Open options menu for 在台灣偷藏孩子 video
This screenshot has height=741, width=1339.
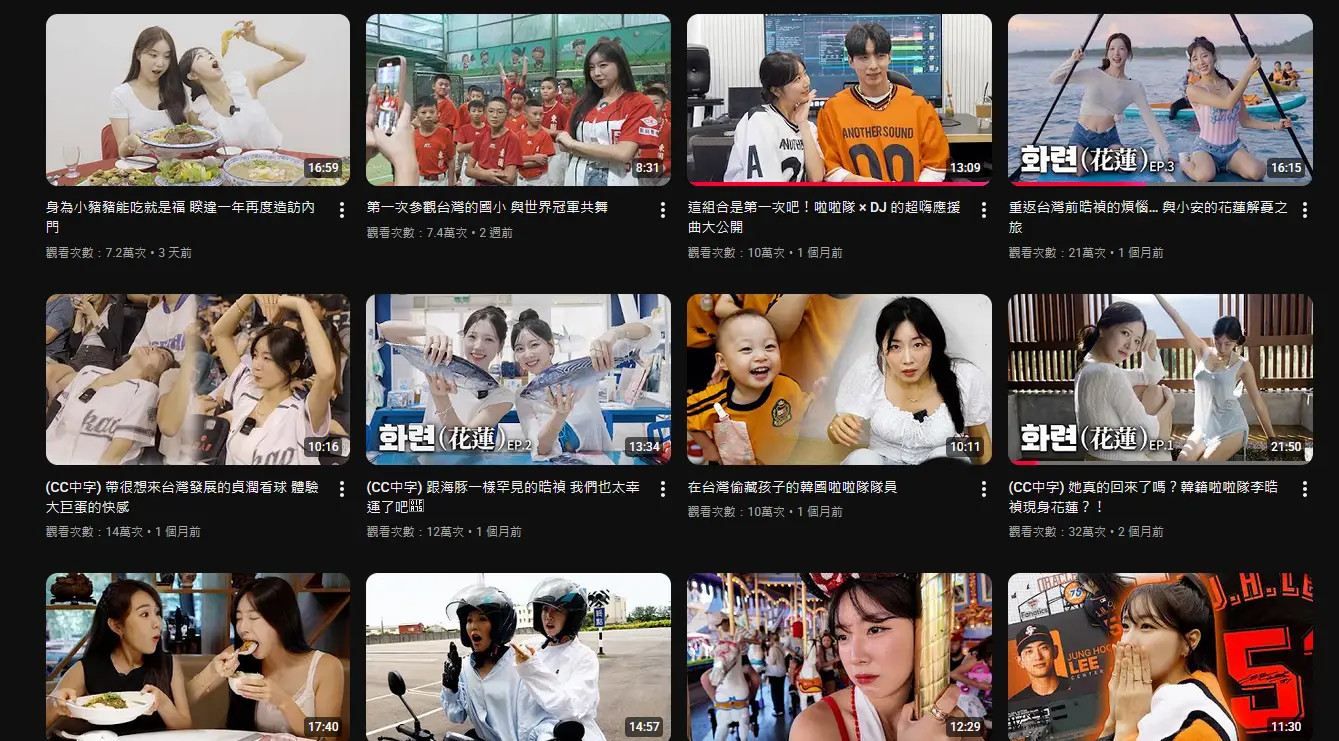coord(983,489)
